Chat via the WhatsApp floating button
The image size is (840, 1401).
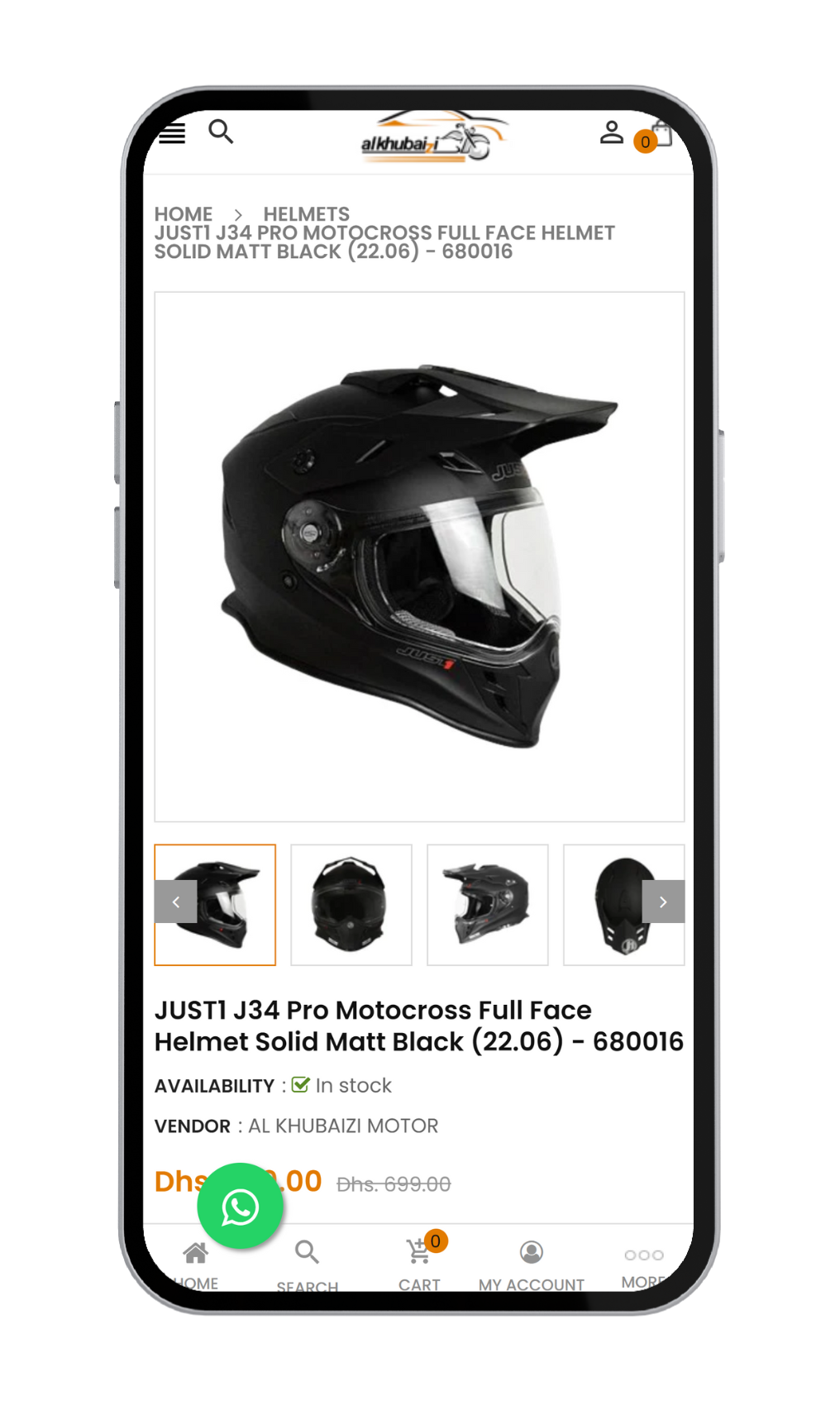(241, 1207)
